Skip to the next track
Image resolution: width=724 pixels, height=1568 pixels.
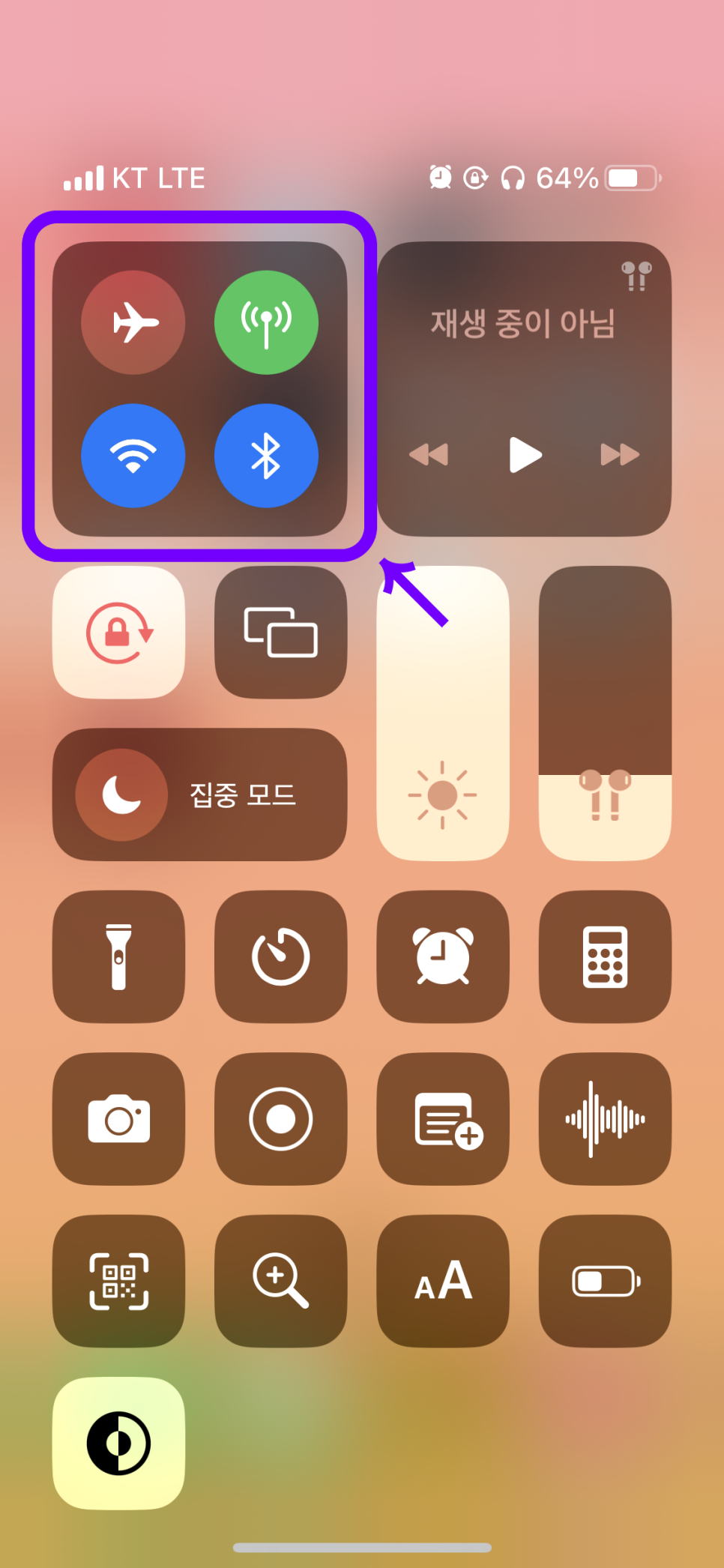(x=621, y=454)
